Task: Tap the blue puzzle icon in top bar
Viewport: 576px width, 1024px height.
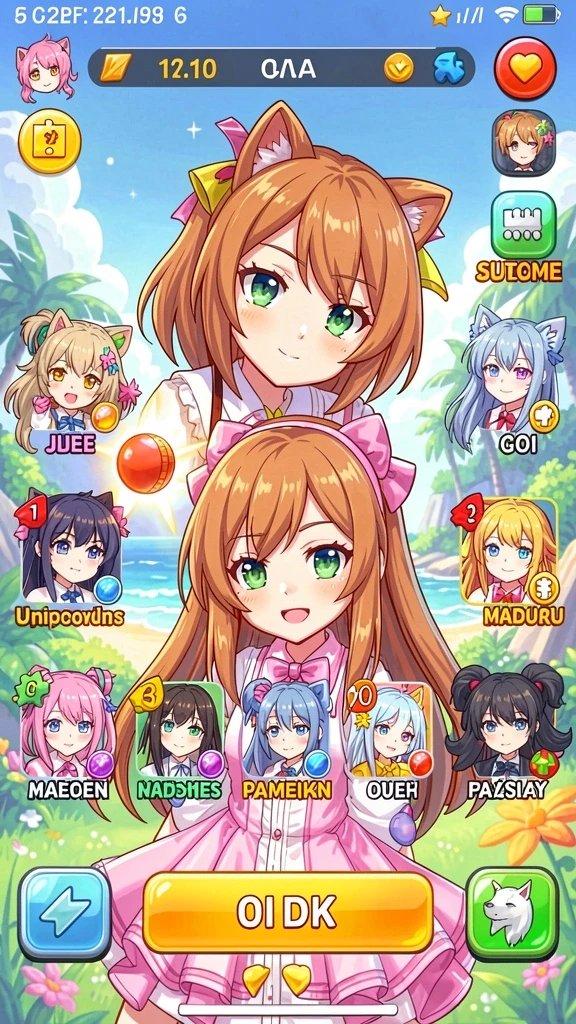Action: pyautogui.click(x=449, y=67)
